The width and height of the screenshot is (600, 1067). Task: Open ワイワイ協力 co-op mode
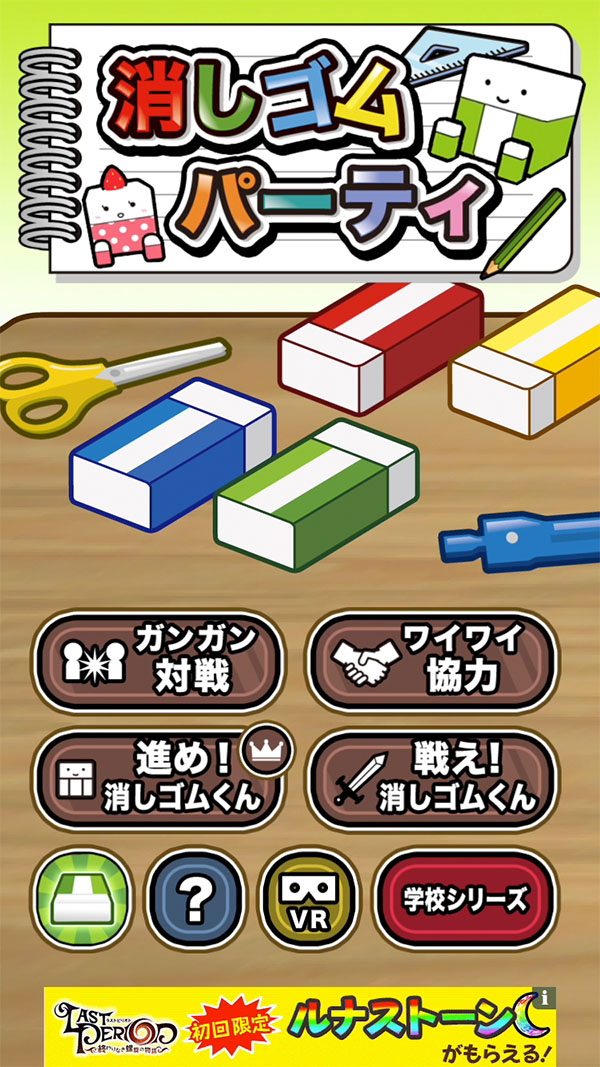(x=431, y=661)
